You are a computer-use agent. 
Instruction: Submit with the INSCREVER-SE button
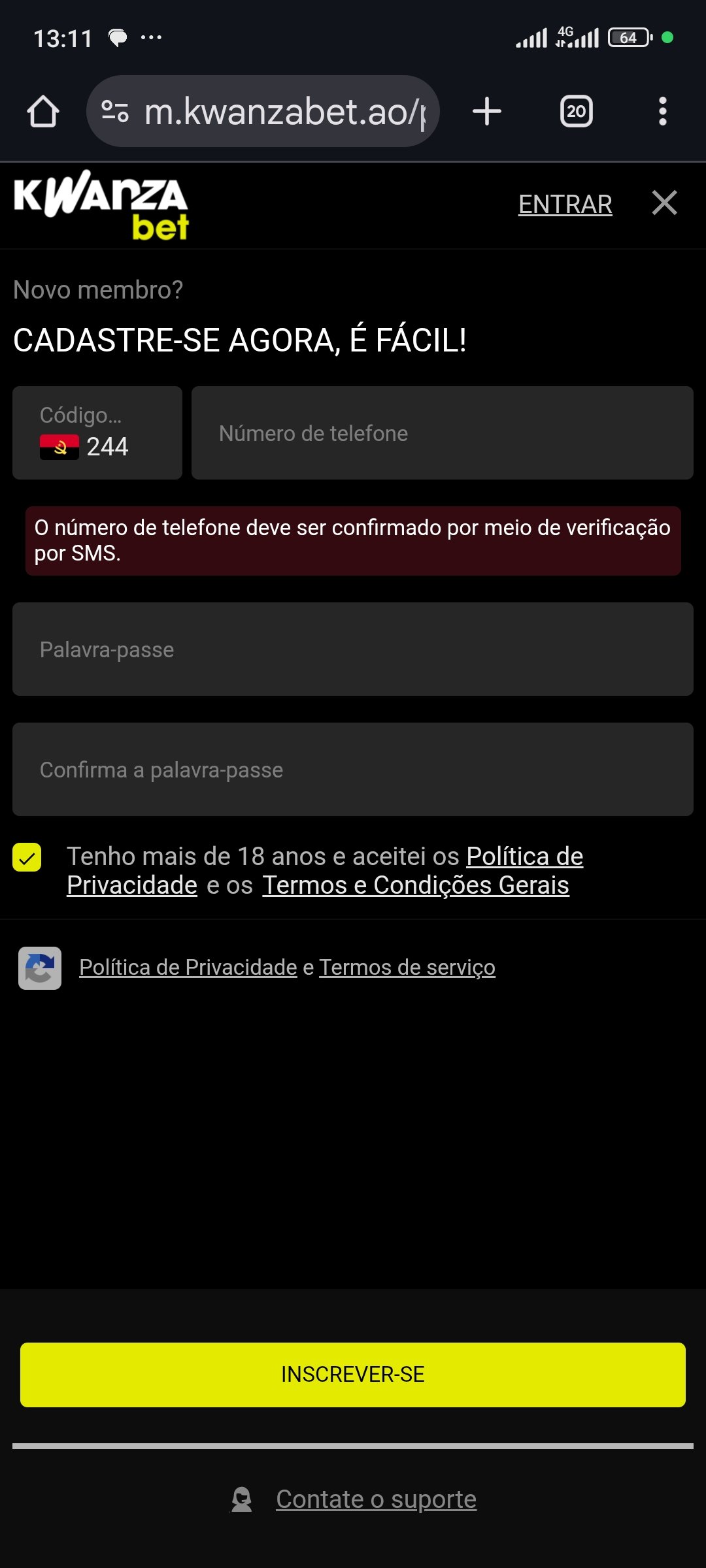353,1375
